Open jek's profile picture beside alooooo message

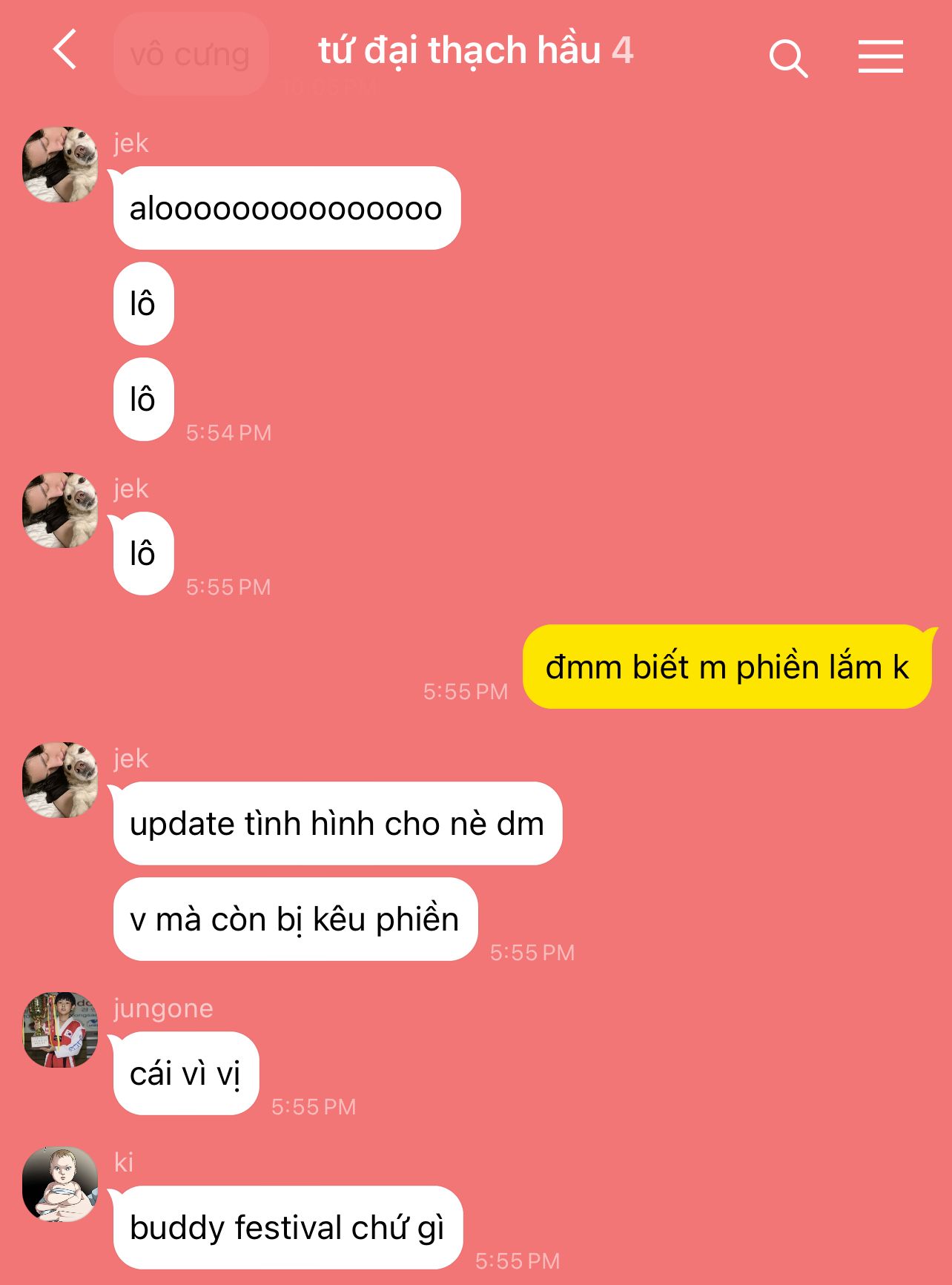[60, 165]
